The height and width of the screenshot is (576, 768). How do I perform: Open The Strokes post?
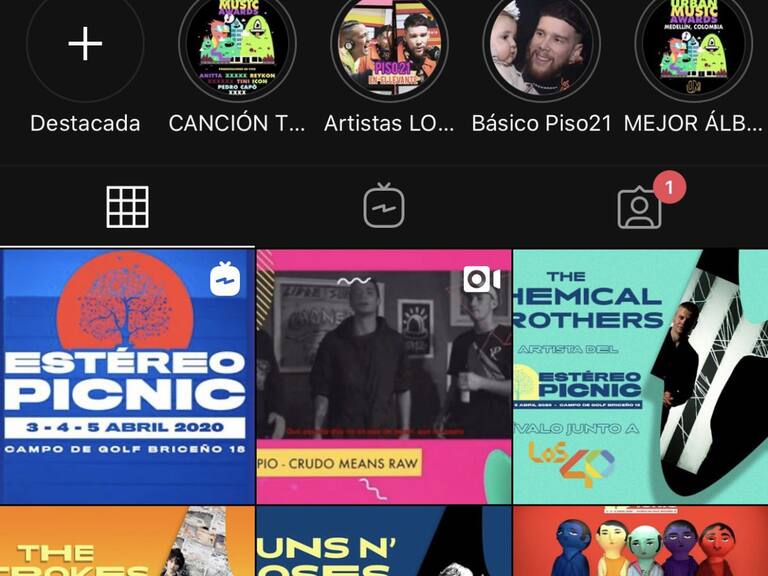pos(127,542)
